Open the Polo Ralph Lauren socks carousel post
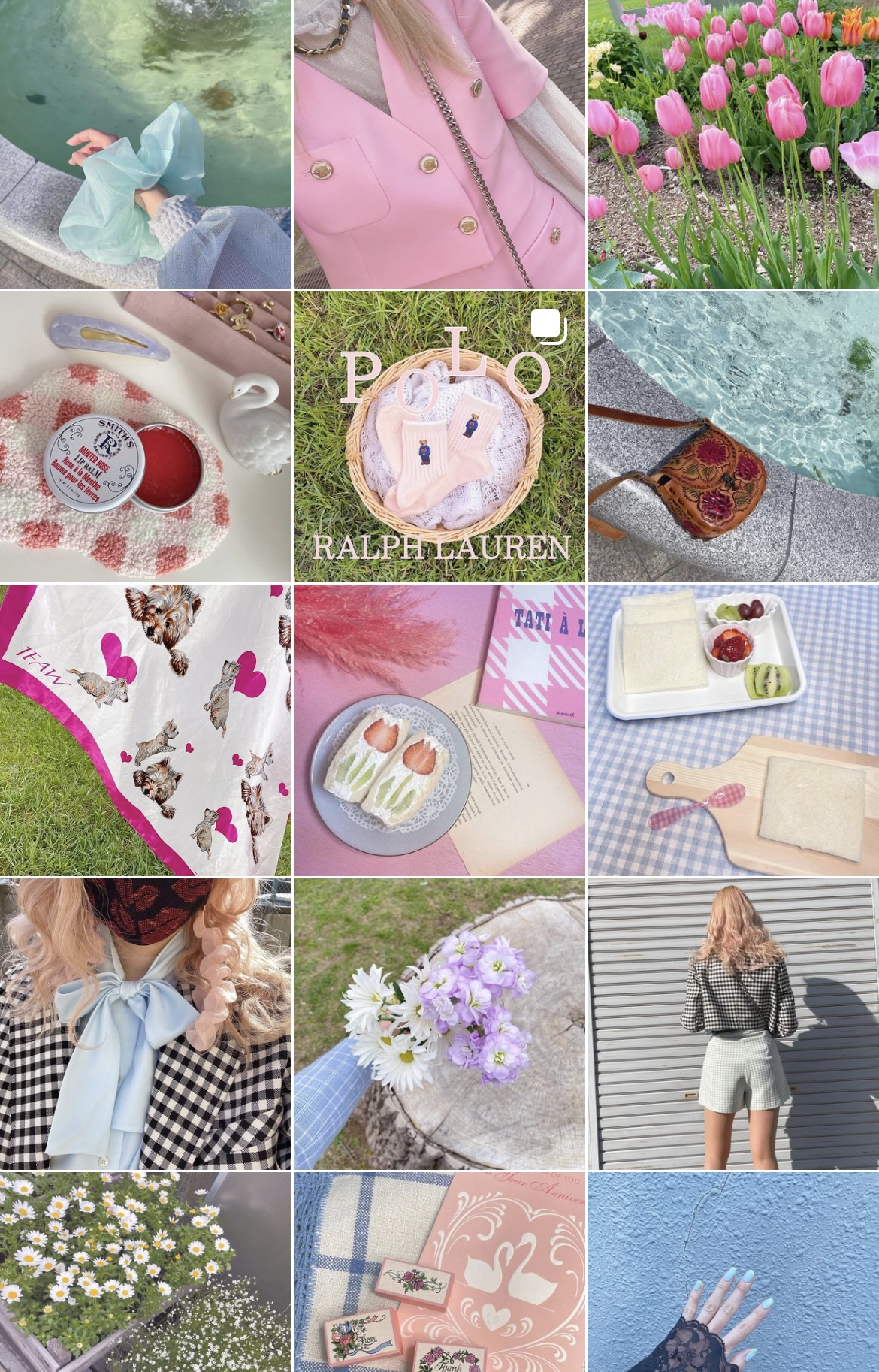This screenshot has width=879, height=1372. point(439,437)
